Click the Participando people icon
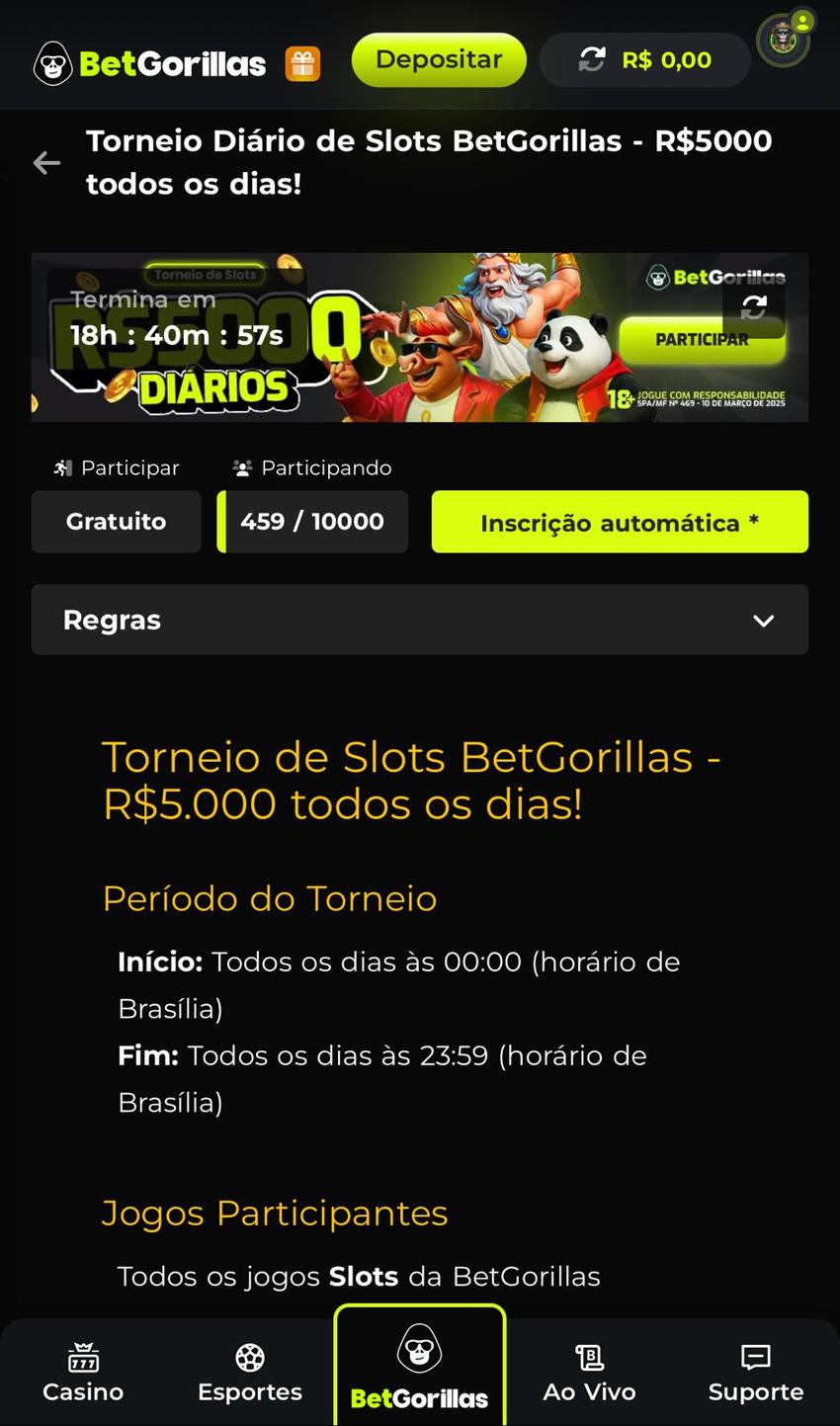840x1426 pixels. [x=240, y=466]
